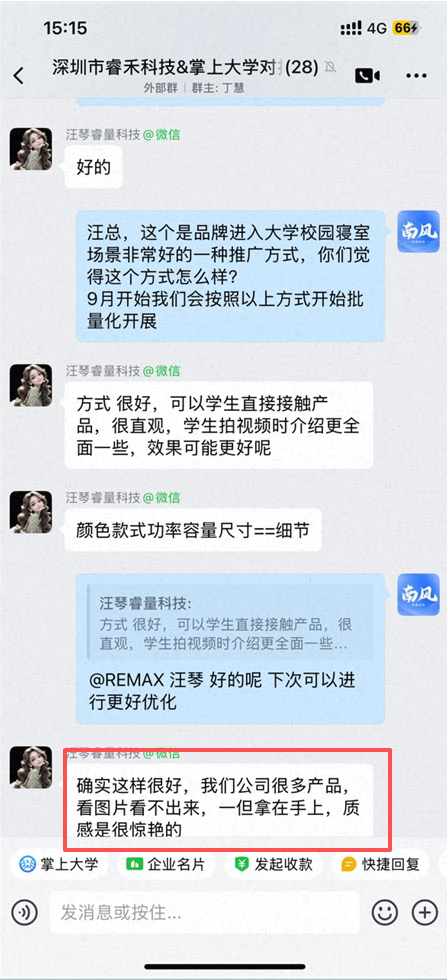Start a video call in the group

click(x=368, y=76)
